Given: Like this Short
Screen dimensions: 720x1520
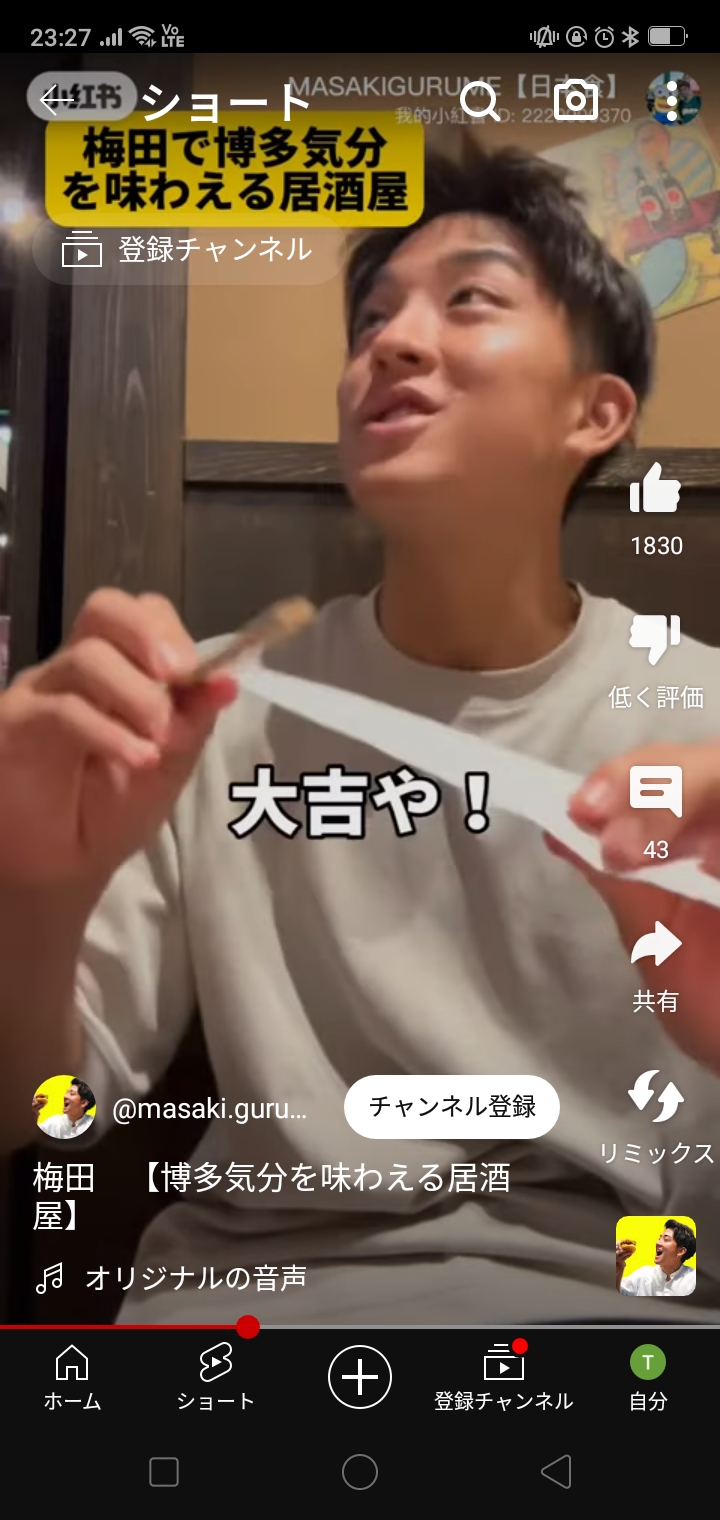Looking at the screenshot, I should [x=655, y=489].
